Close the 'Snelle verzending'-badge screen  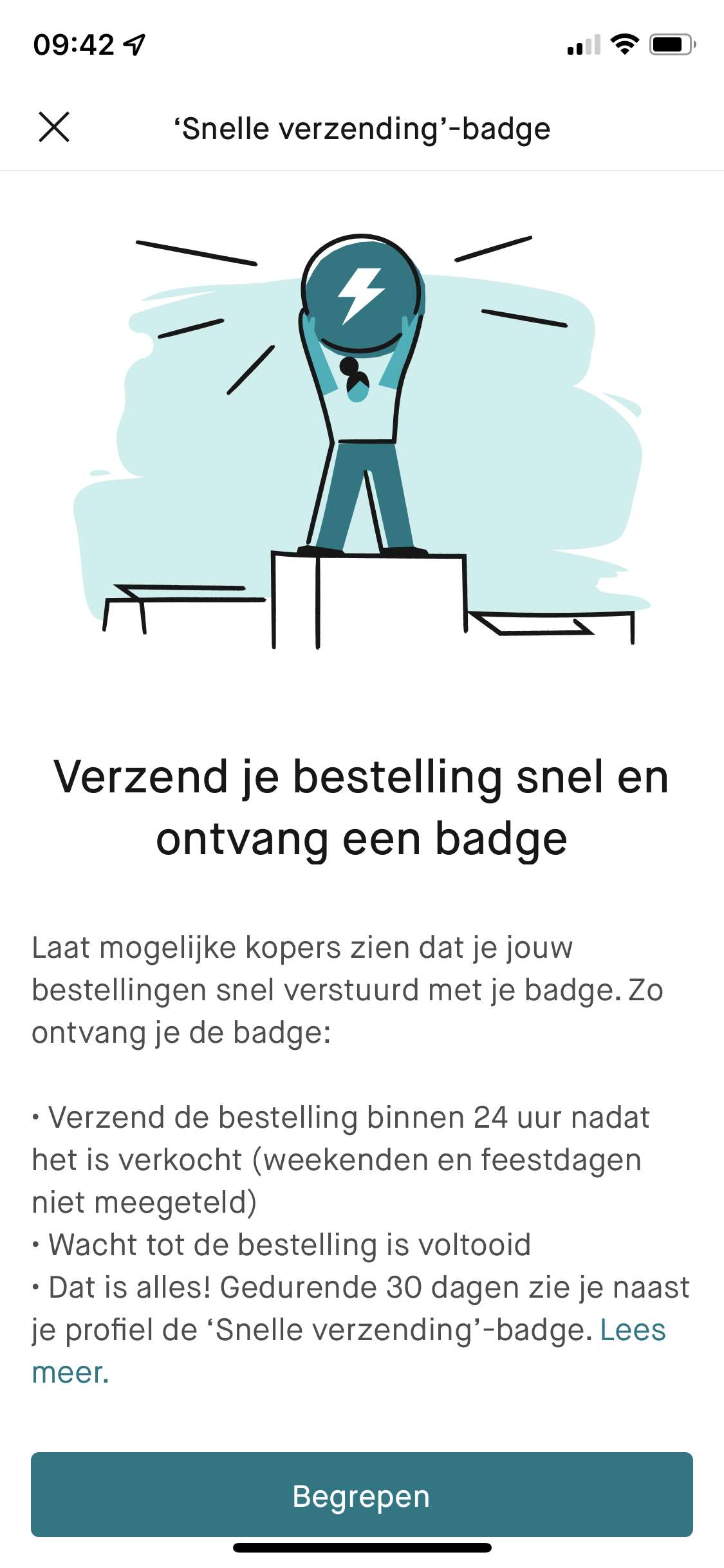[x=54, y=127]
